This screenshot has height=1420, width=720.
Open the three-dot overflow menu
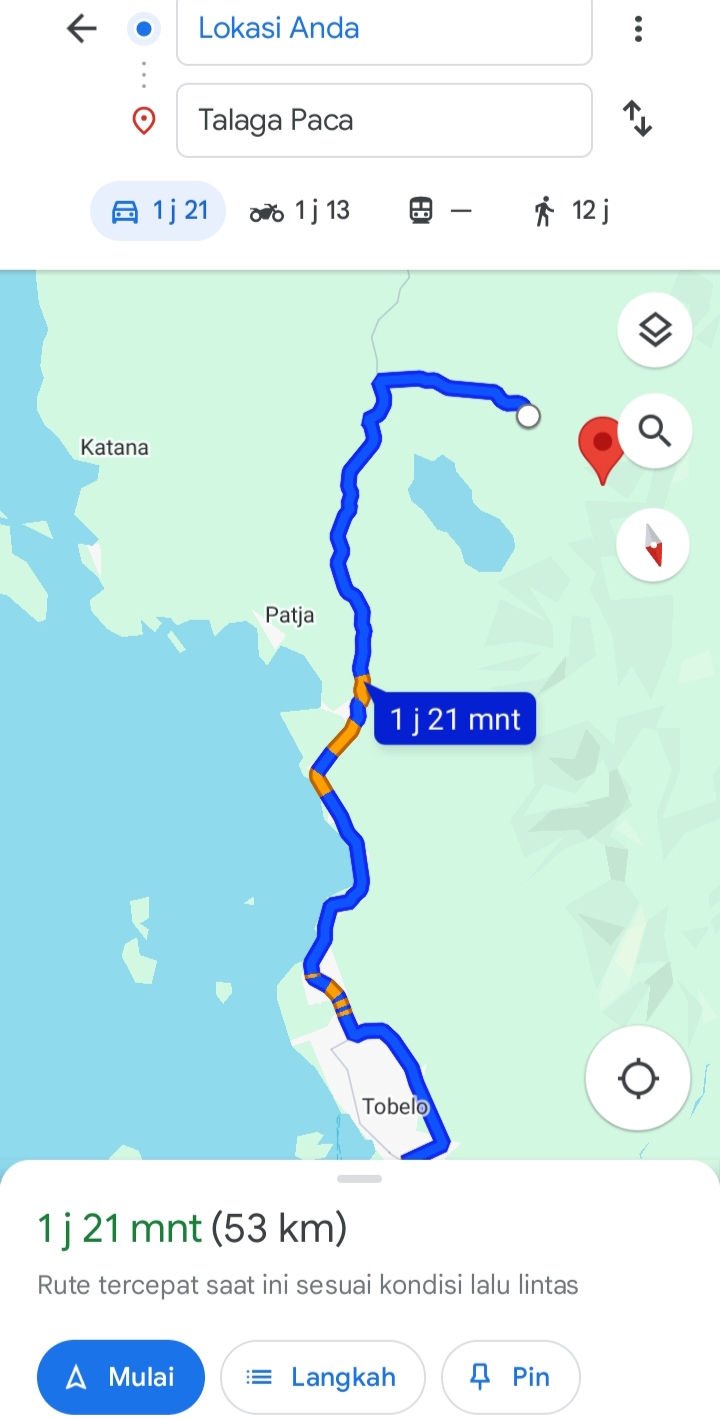[638, 29]
